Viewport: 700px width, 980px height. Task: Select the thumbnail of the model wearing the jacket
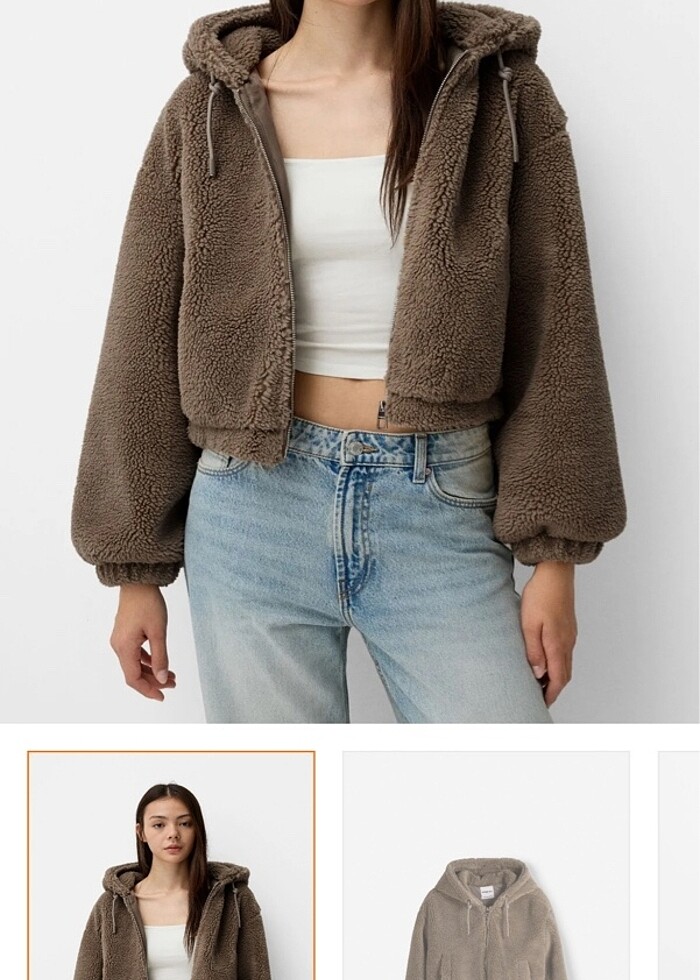tap(171, 866)
